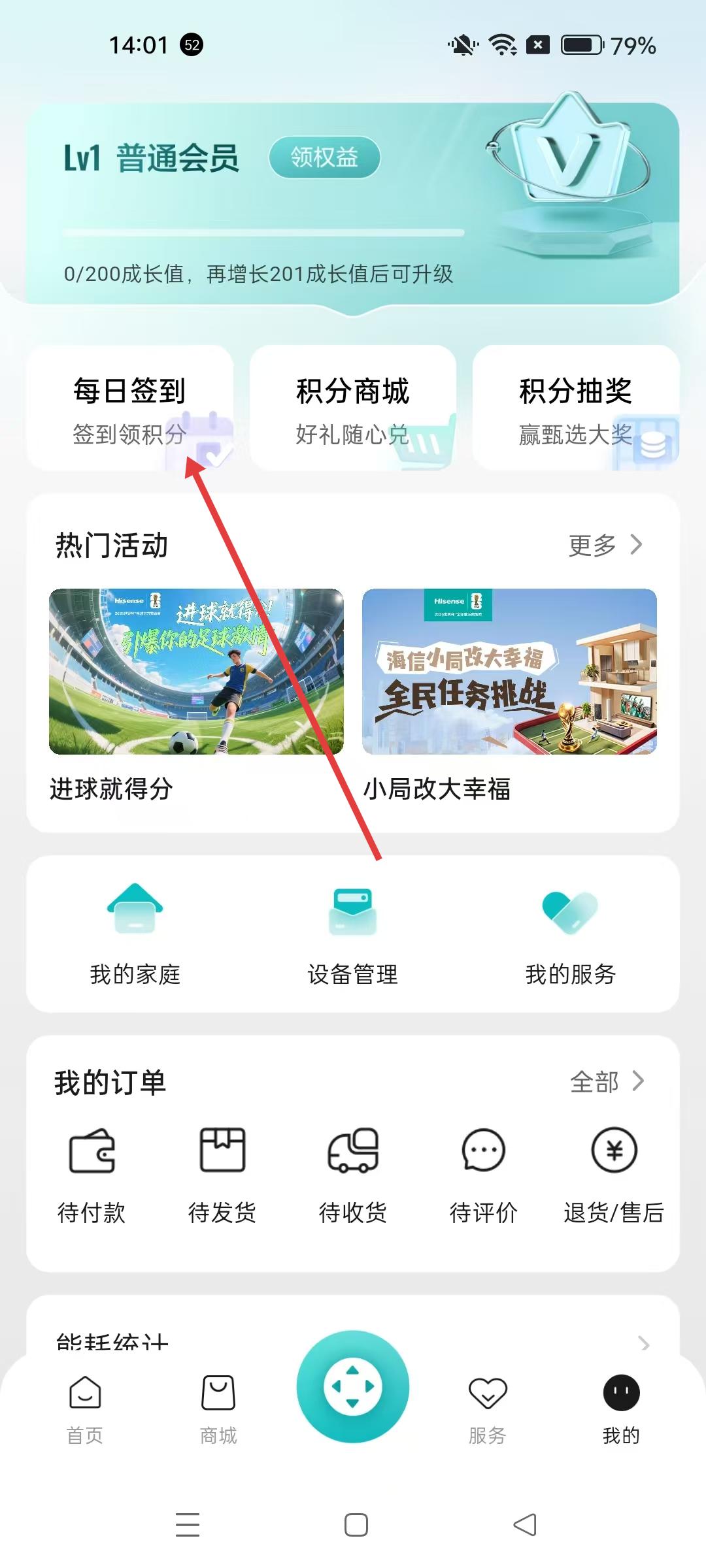View 全部 orders
The height and width of the screenshot is (1568, 706).
pyautogui.click(x=607, y=1082)
